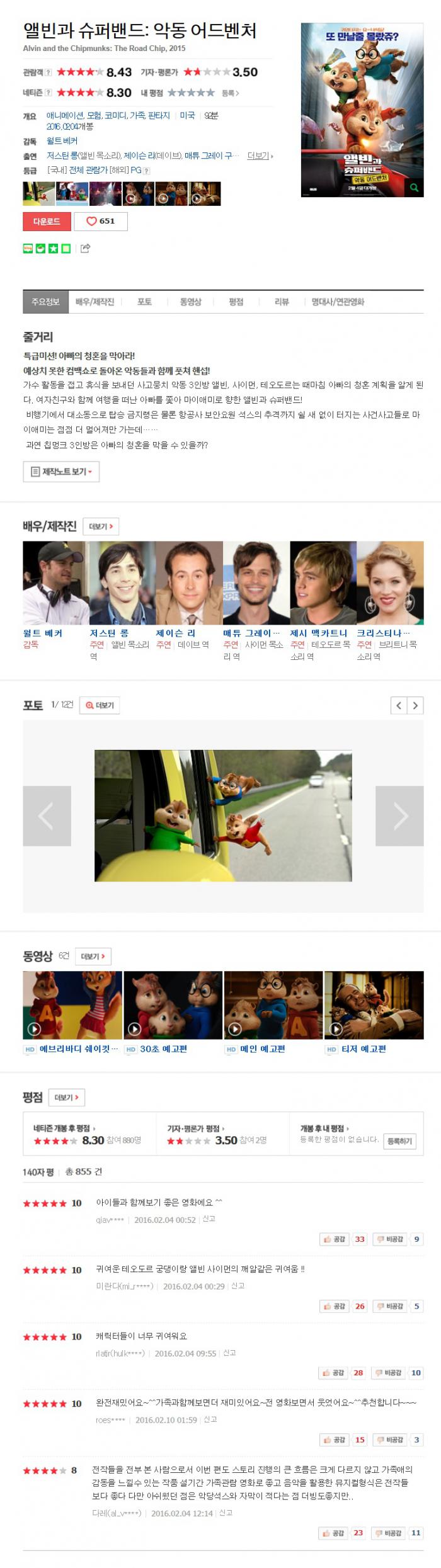Tap 등록하기 to register my rating
The width and height of the screenshot is (441, 1568).
click(399, 1141)
